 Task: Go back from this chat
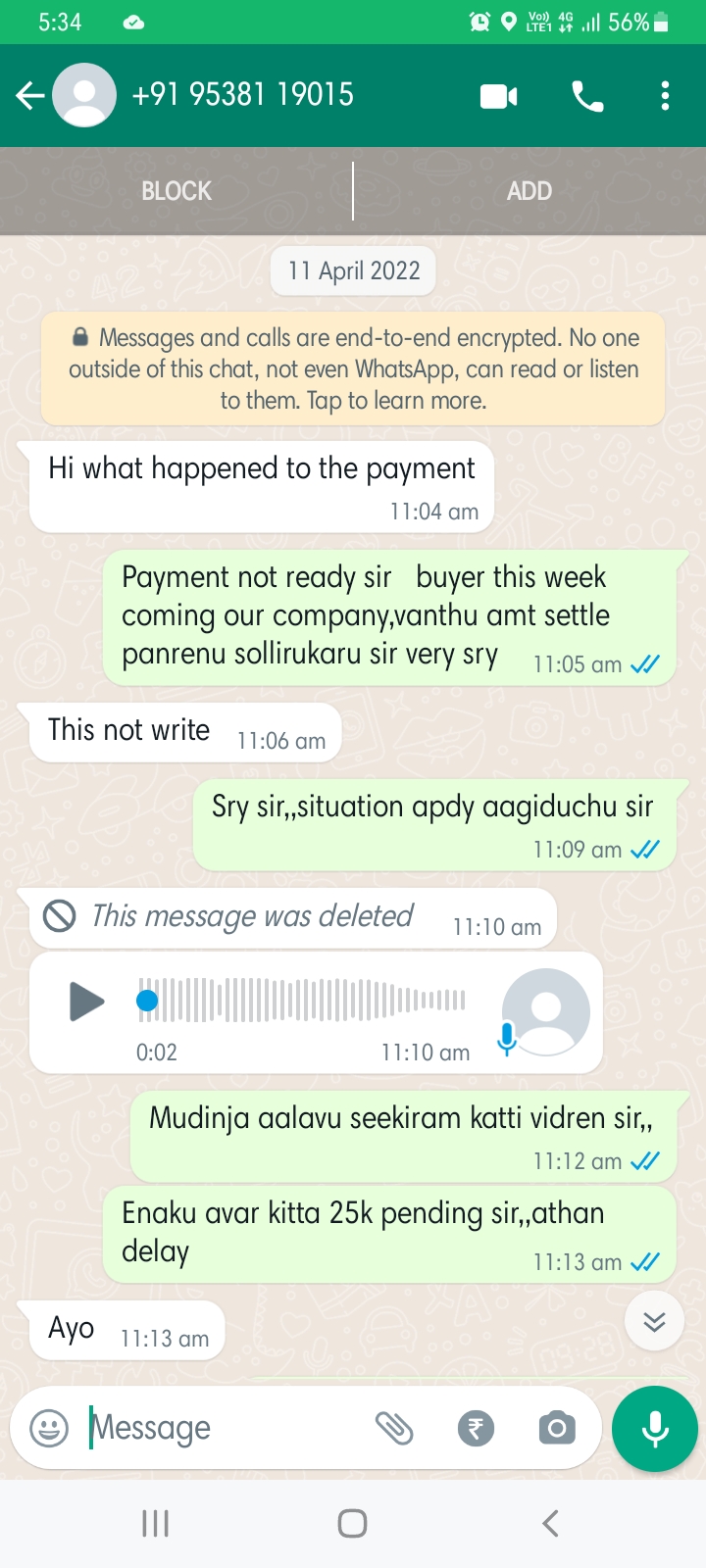pos(30,95)
